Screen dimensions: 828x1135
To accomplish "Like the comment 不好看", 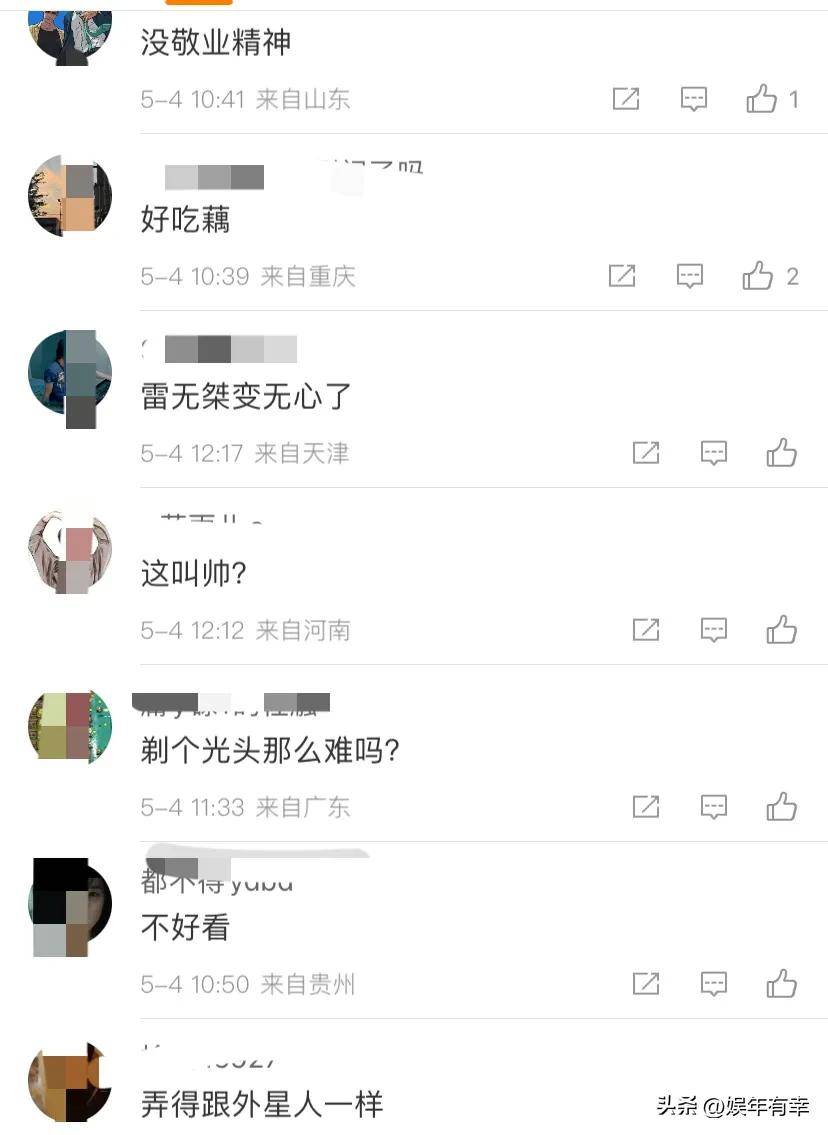I will [x=782, y=984].
